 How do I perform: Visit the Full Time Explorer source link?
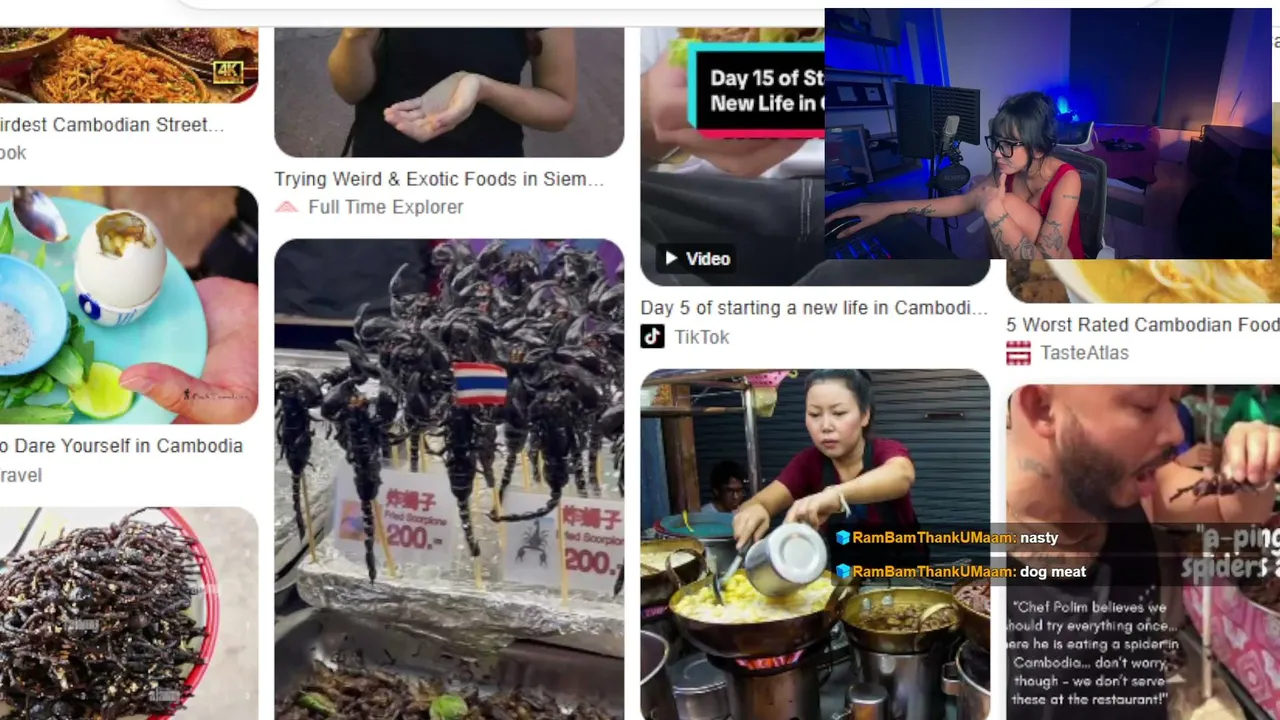coord(385,207)
